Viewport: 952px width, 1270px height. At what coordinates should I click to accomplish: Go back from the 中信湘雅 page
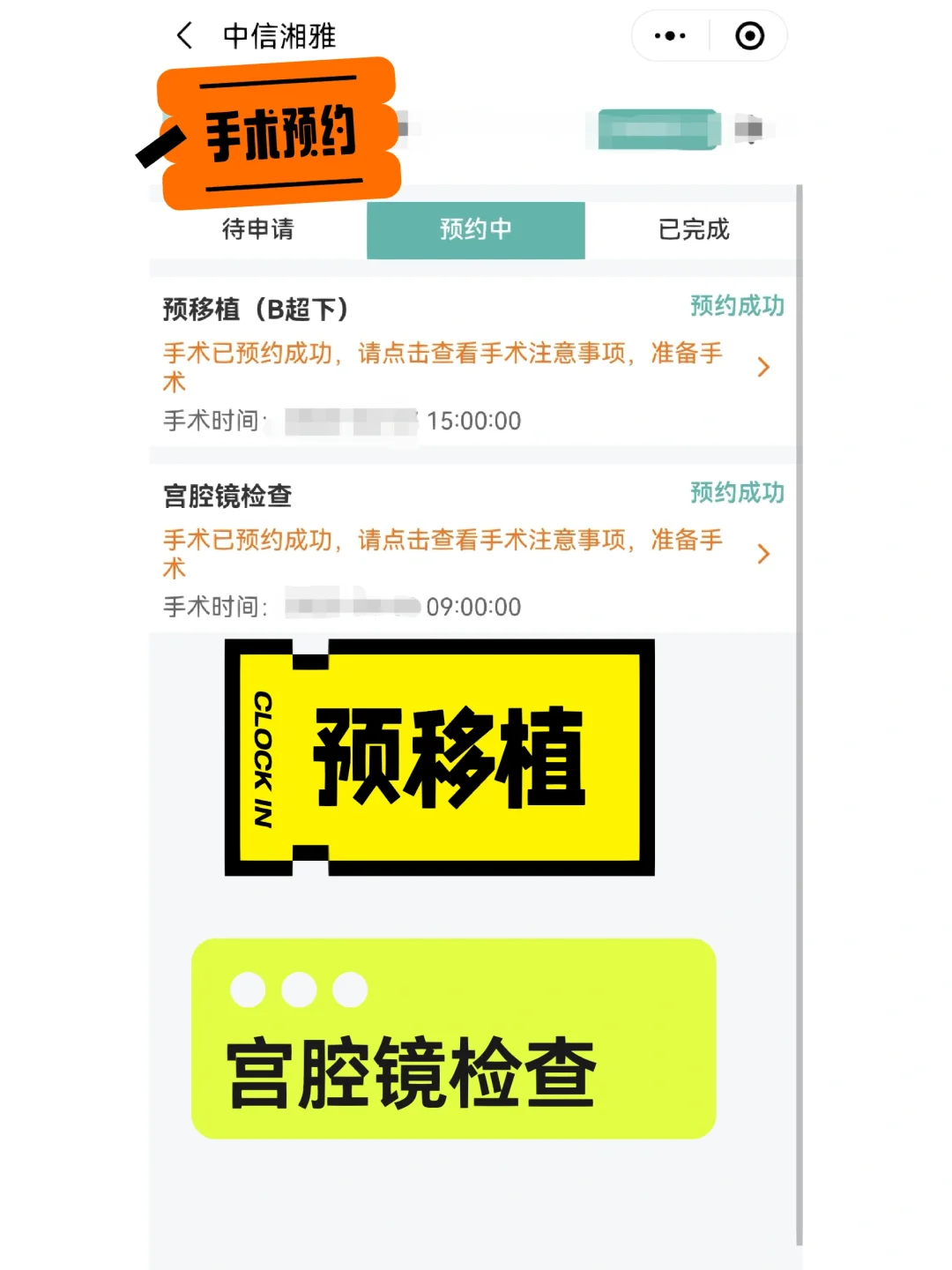click(x=184, y=36)
